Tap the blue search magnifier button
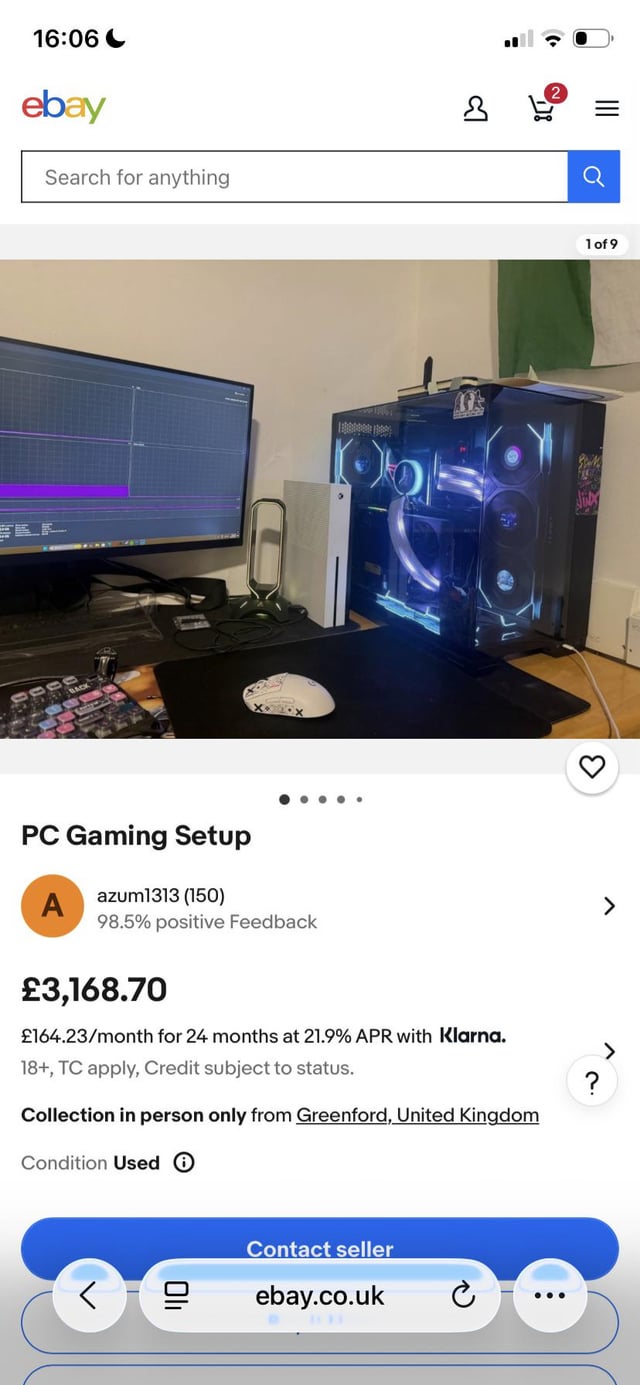This screenshot has width=640, height=1385. pyautogui.click(x=594, y=177)
